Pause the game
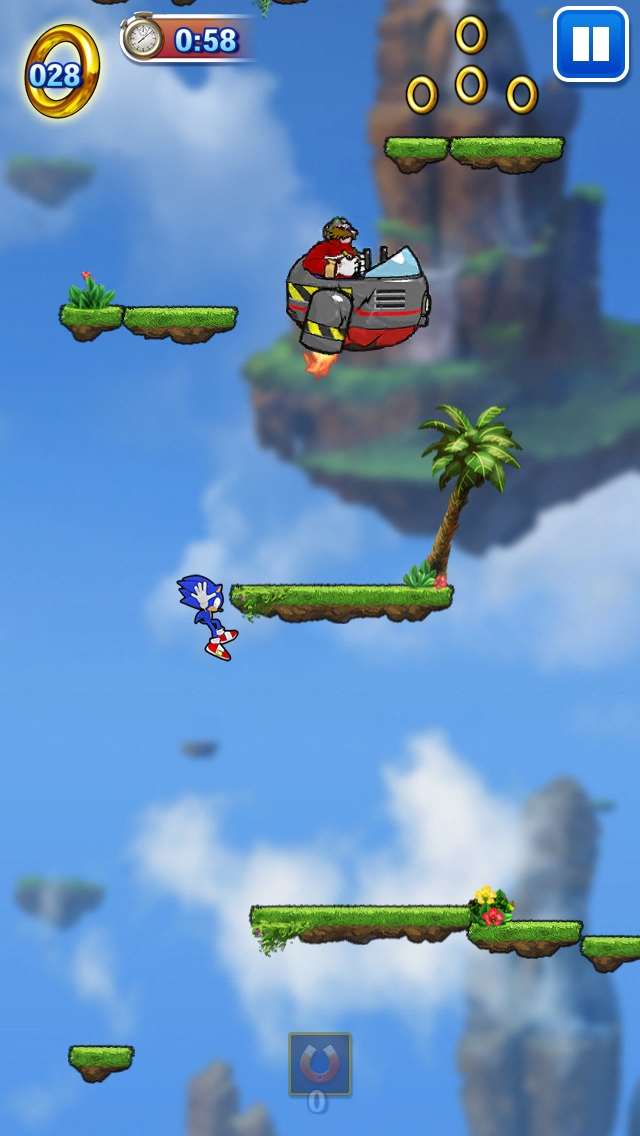640x1136 pixels. (590, 44)
